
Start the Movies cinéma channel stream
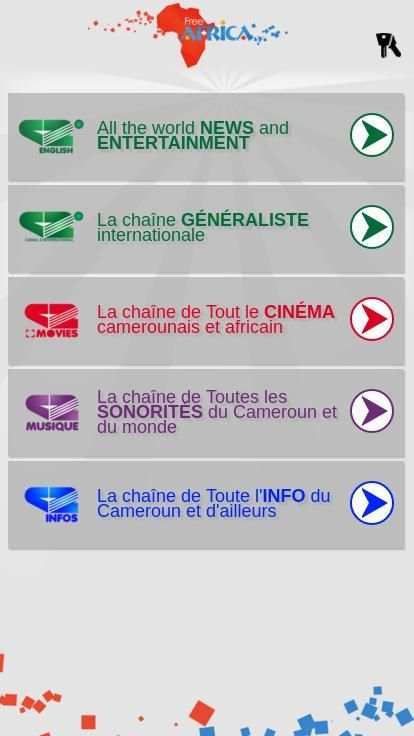(372, 319)
